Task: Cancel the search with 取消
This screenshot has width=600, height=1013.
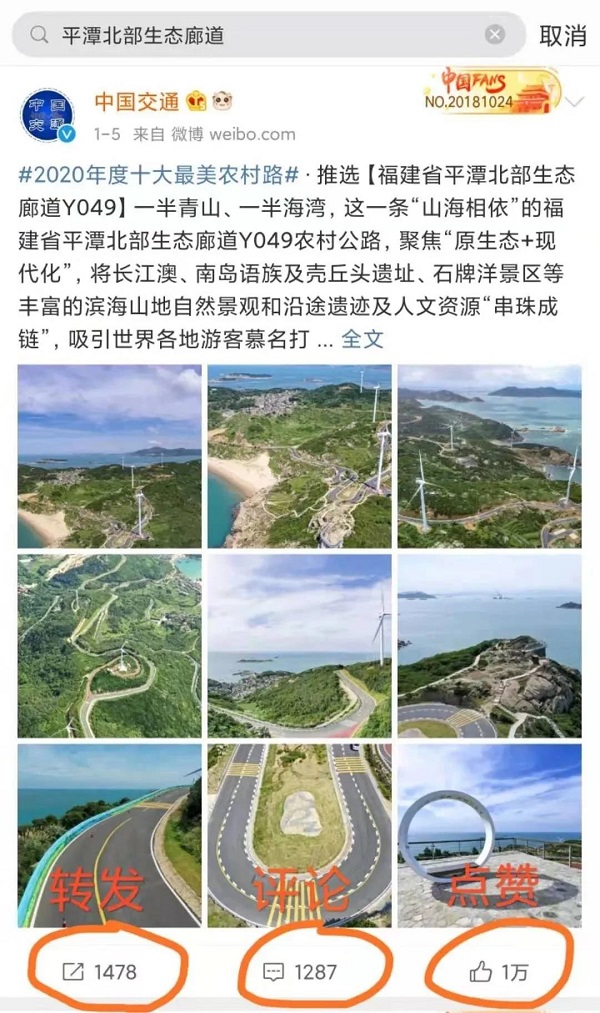Action: click(562, 36)
